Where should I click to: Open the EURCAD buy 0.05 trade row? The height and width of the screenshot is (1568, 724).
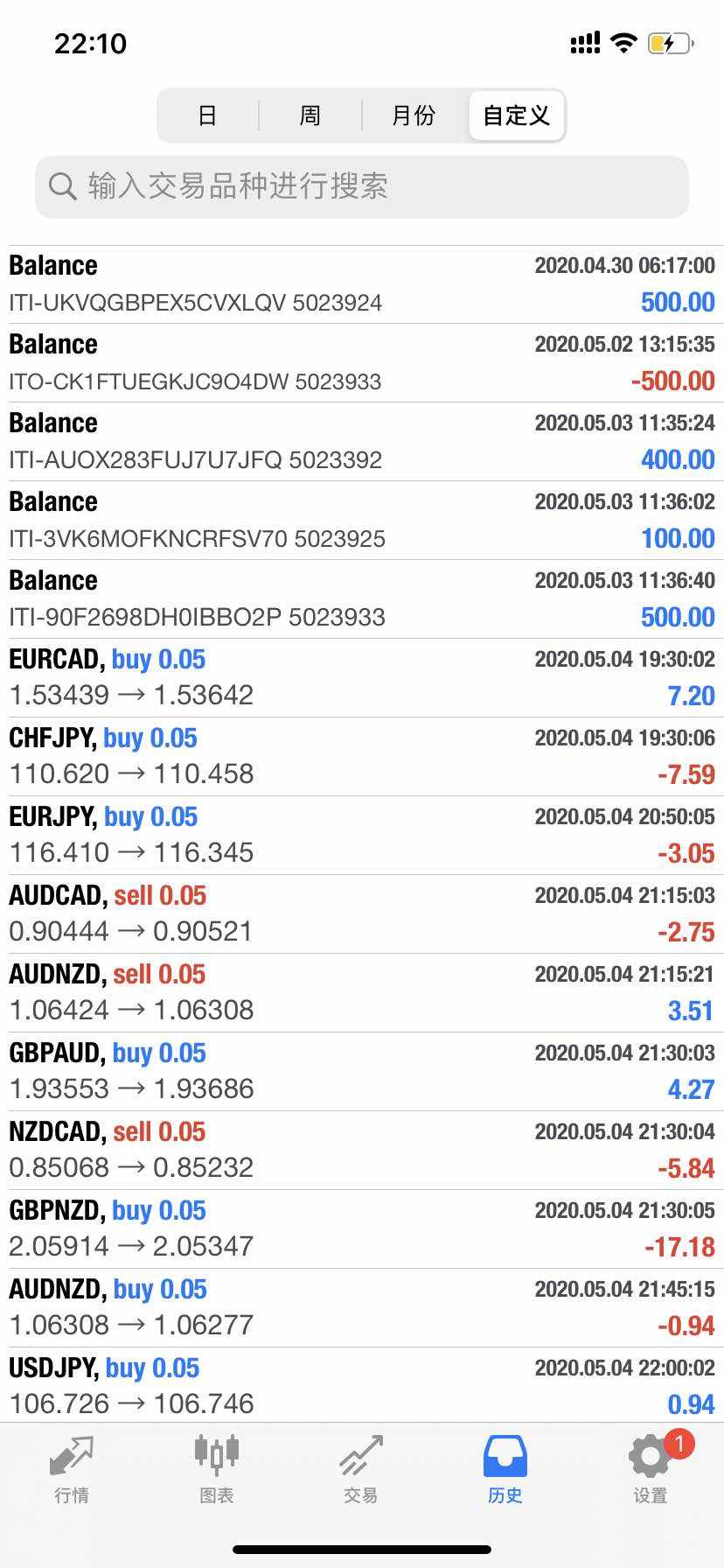362,677
